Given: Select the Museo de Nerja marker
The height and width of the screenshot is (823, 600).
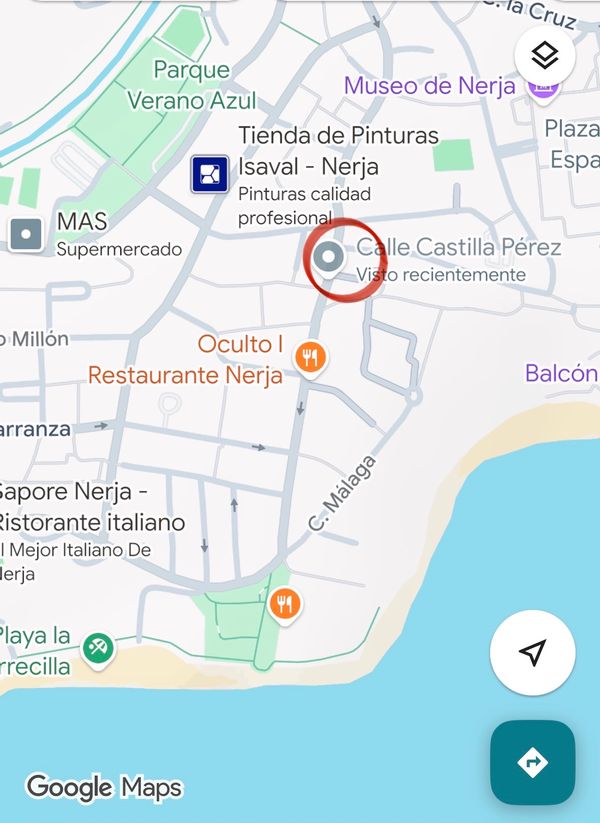Looking at the screenshot, I should click(x=543, y=87).
